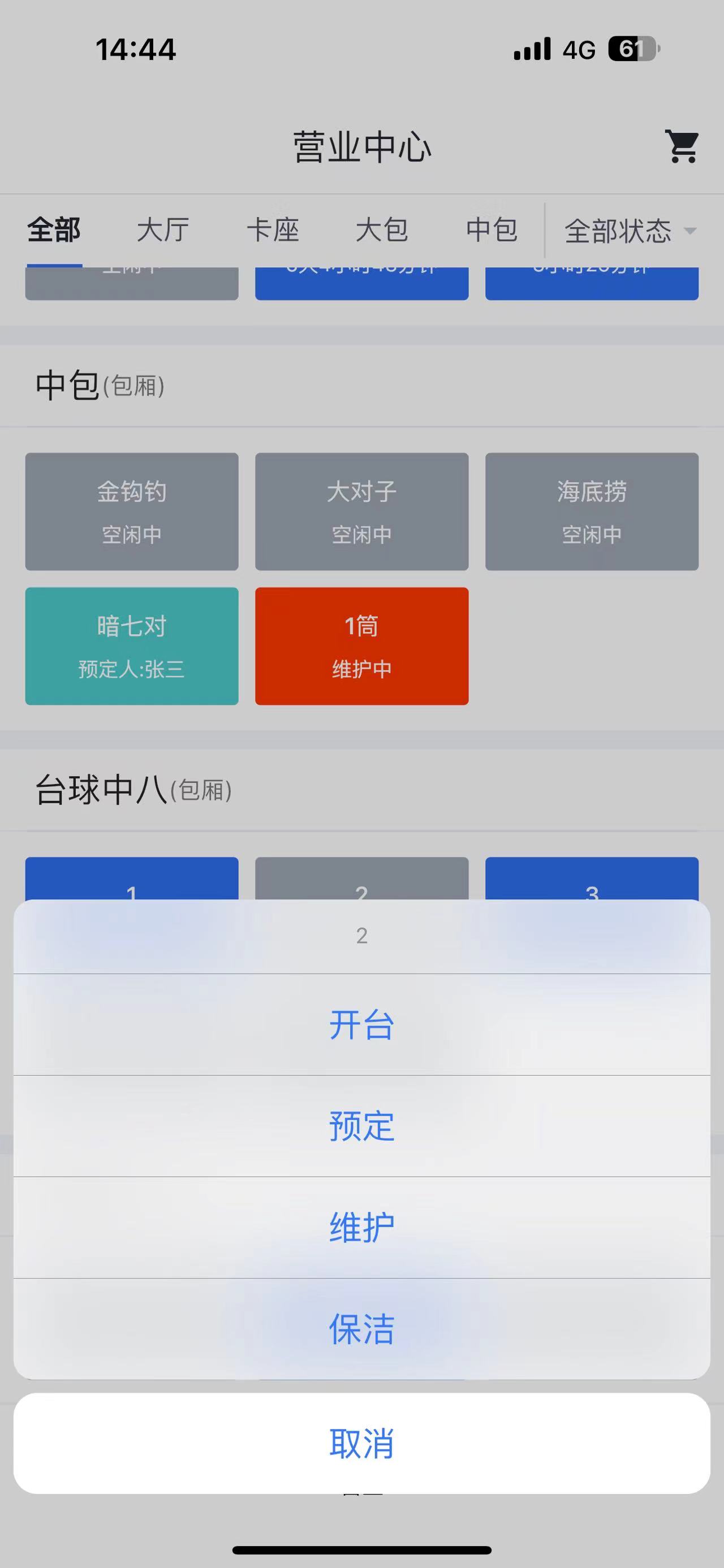Switch to the 大厅 tab
This screenshot has height=1568, width=724.
(162, 231)
